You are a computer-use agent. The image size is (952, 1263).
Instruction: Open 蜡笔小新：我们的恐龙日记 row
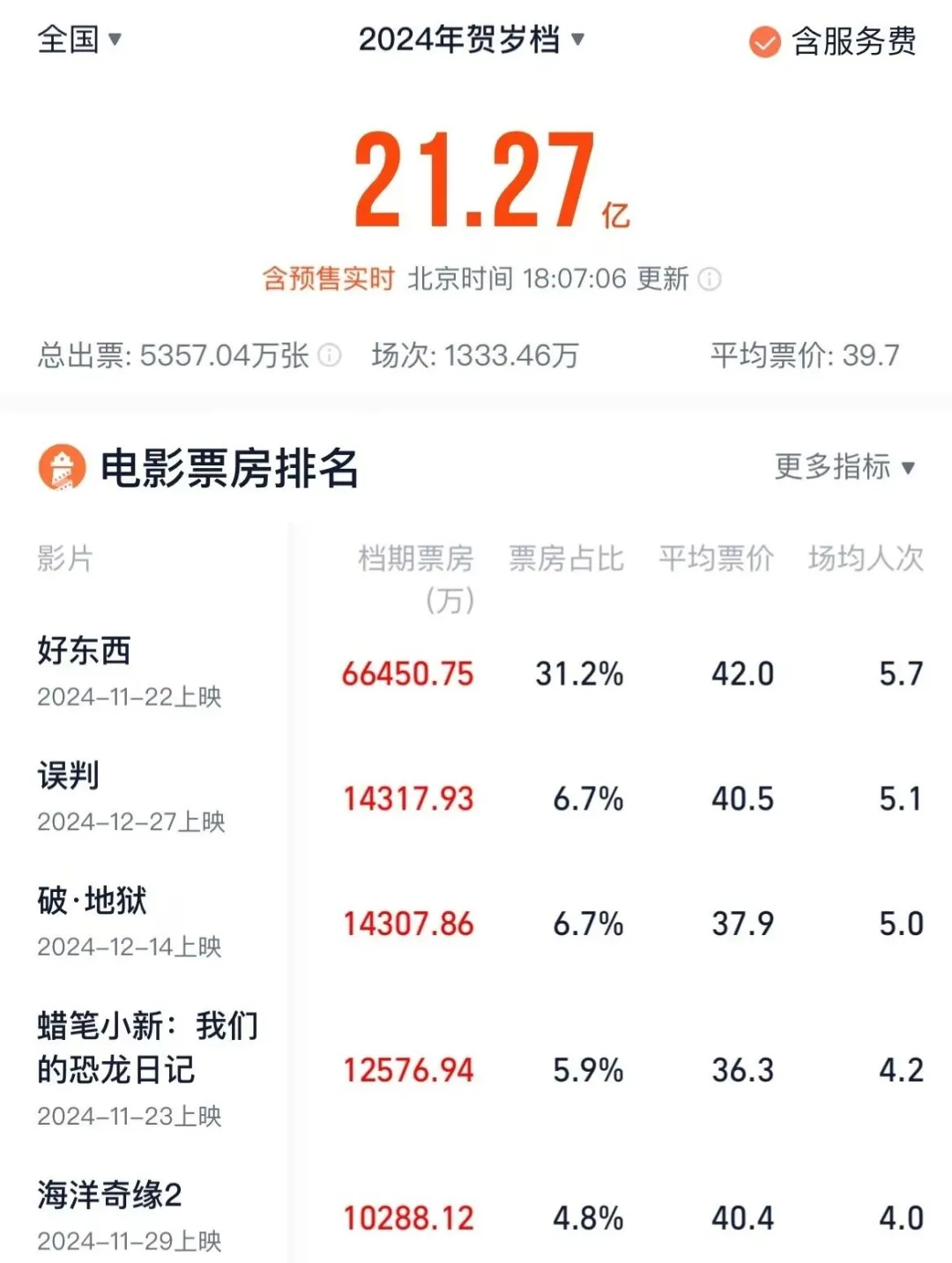pyautogui.click(x=146, y=1047)
